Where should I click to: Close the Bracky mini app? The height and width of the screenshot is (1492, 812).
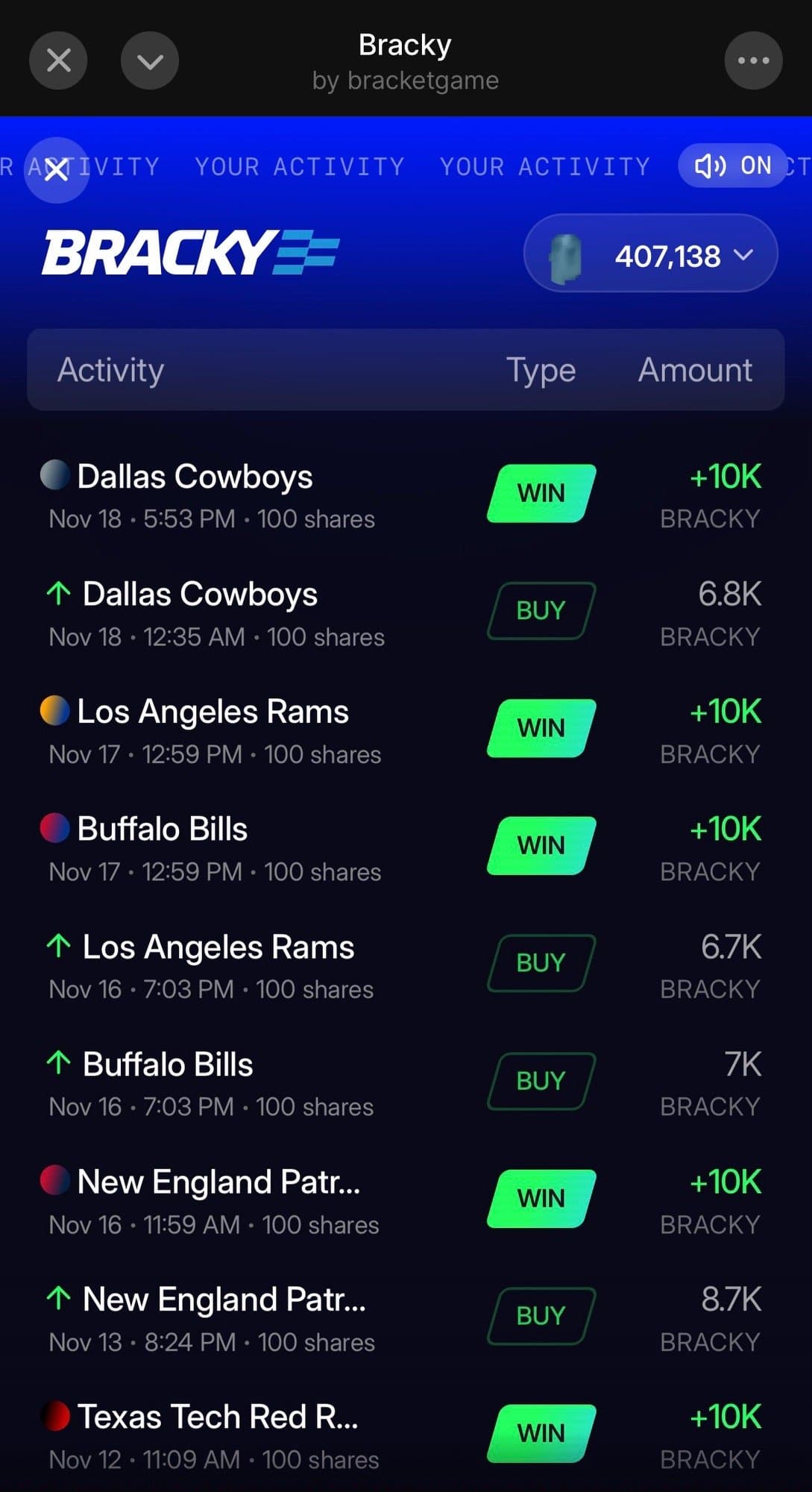(58, 60)
